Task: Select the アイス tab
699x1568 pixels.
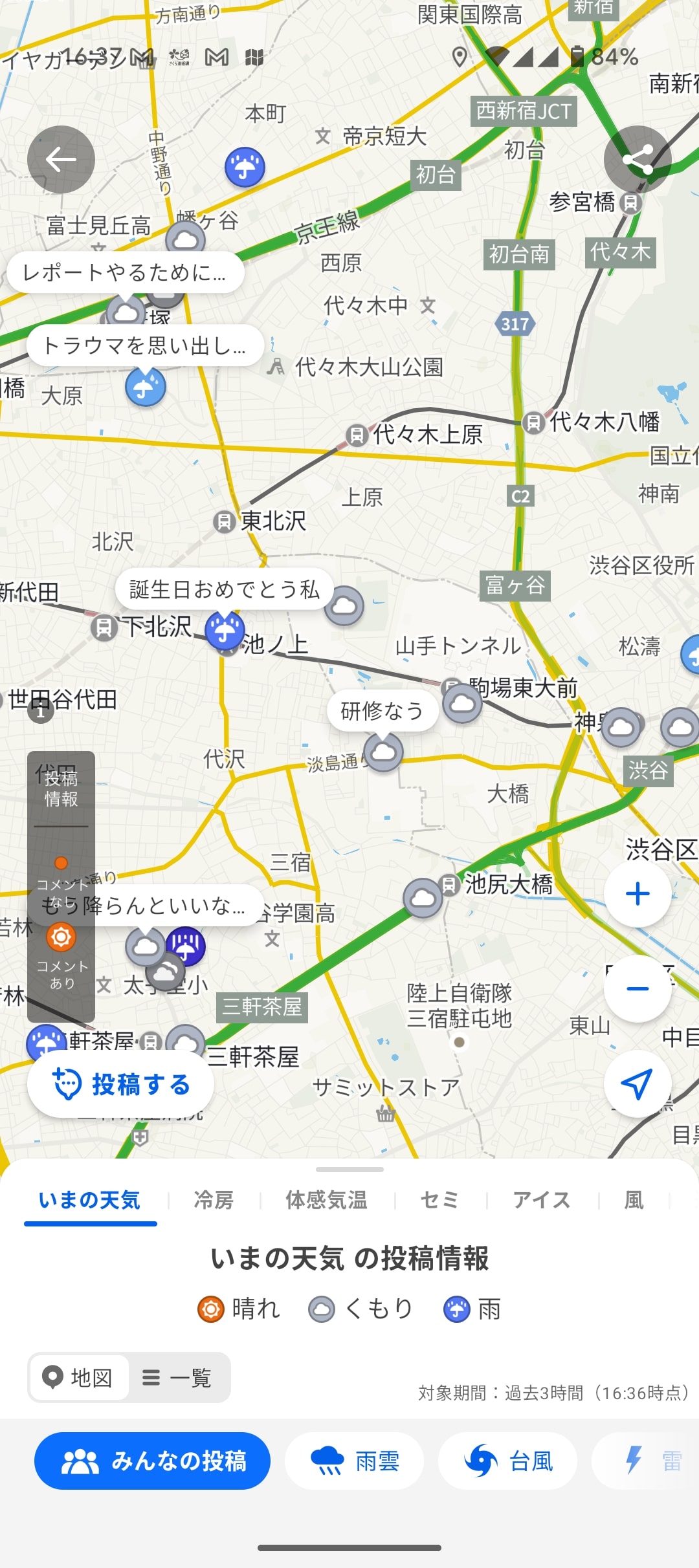Action: [541, 1201]
